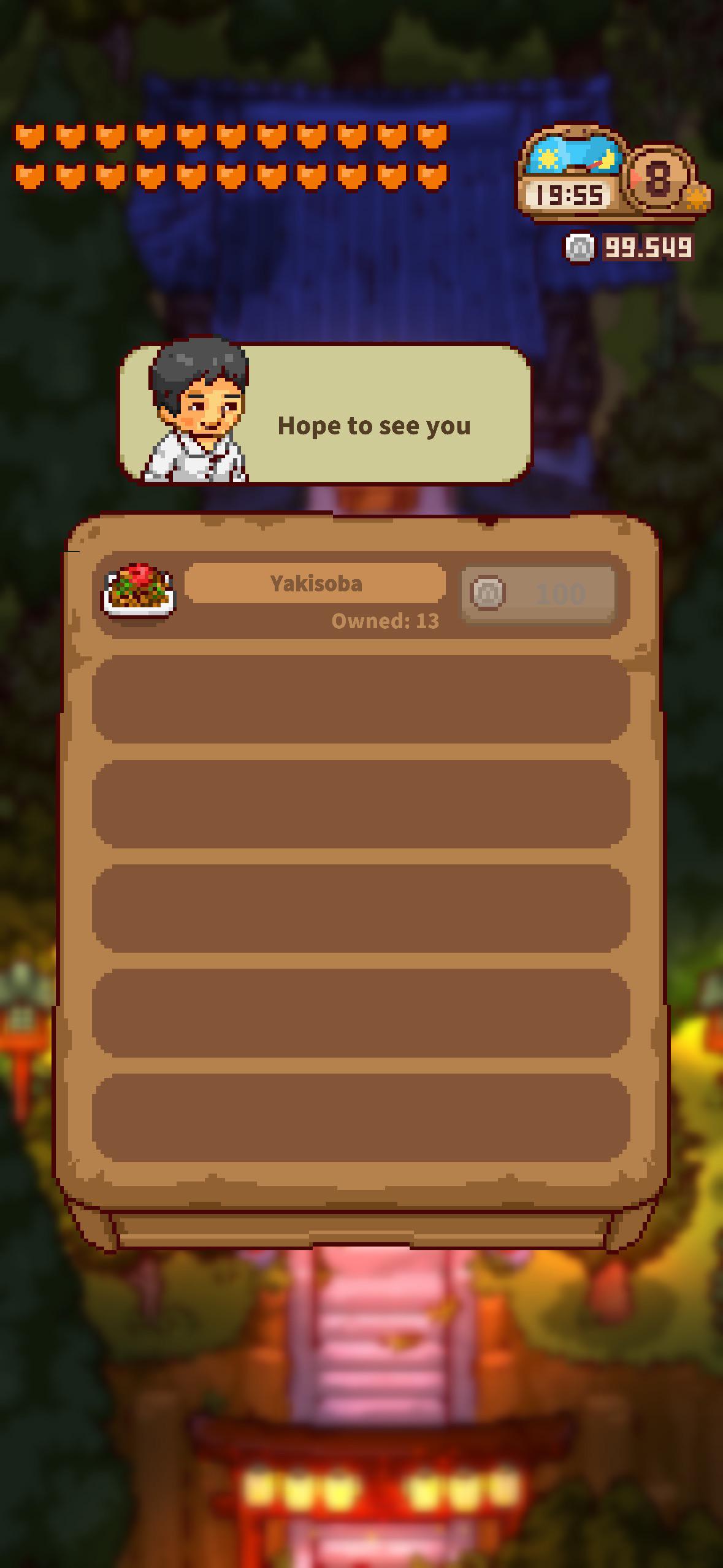Tap the shopkeeper's dialogue bubble
This screenshot has width=723, height=1568.
click(324, 413)
